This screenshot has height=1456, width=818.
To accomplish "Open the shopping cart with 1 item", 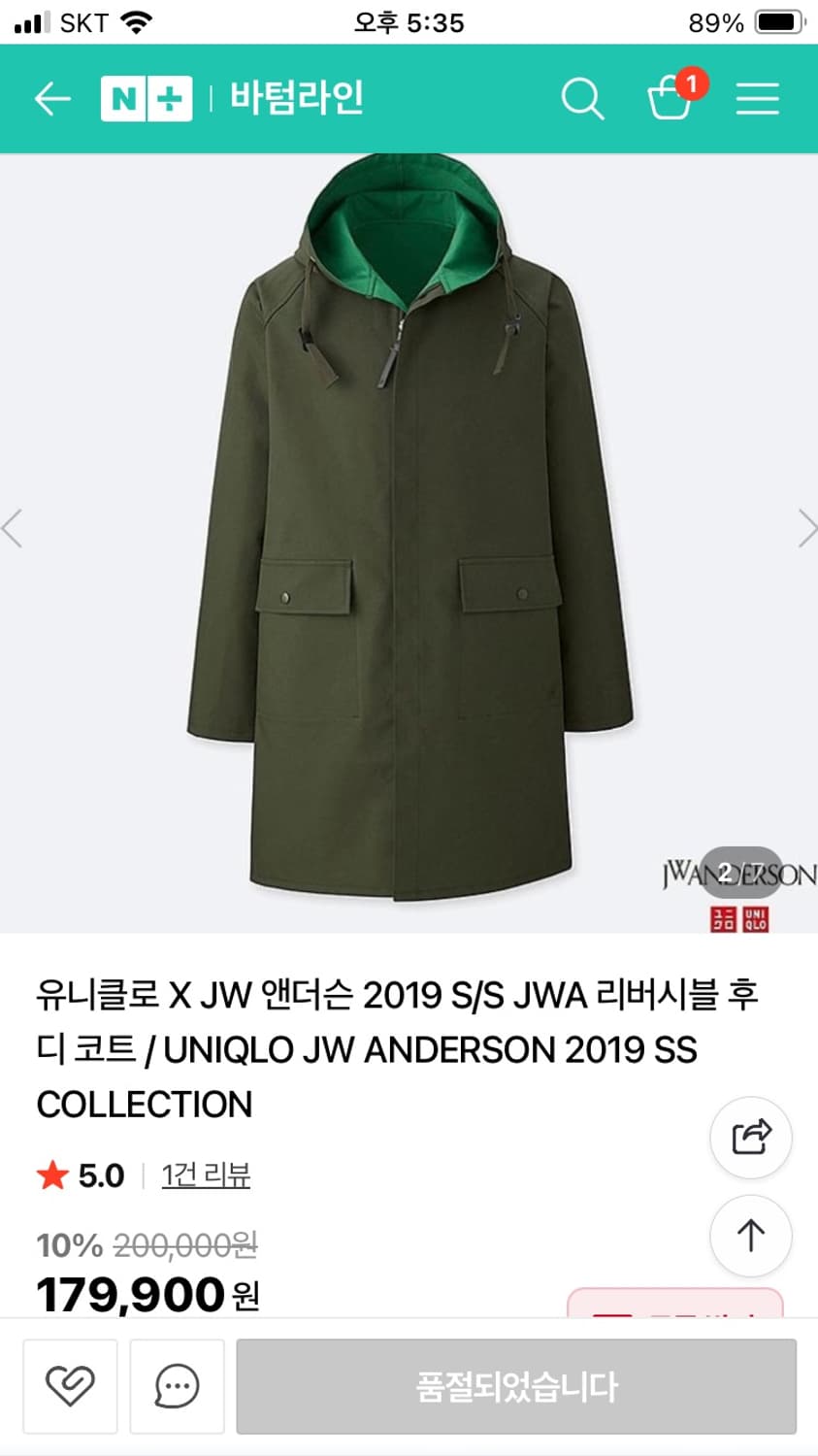I will pyautogui.click(x=670, y=99).
